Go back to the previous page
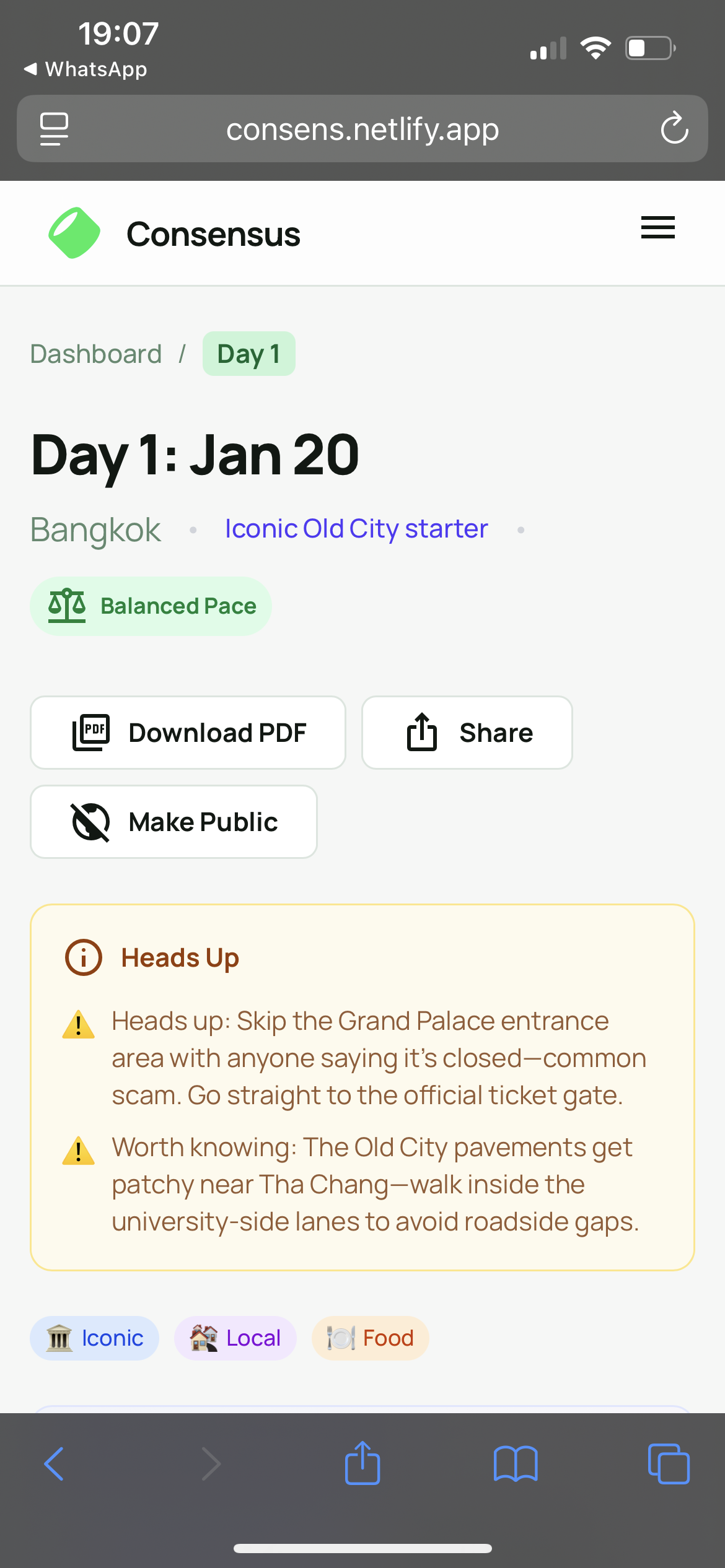Image resolution: width=725 pixels, height=1568 pixels. point(55,1464)
